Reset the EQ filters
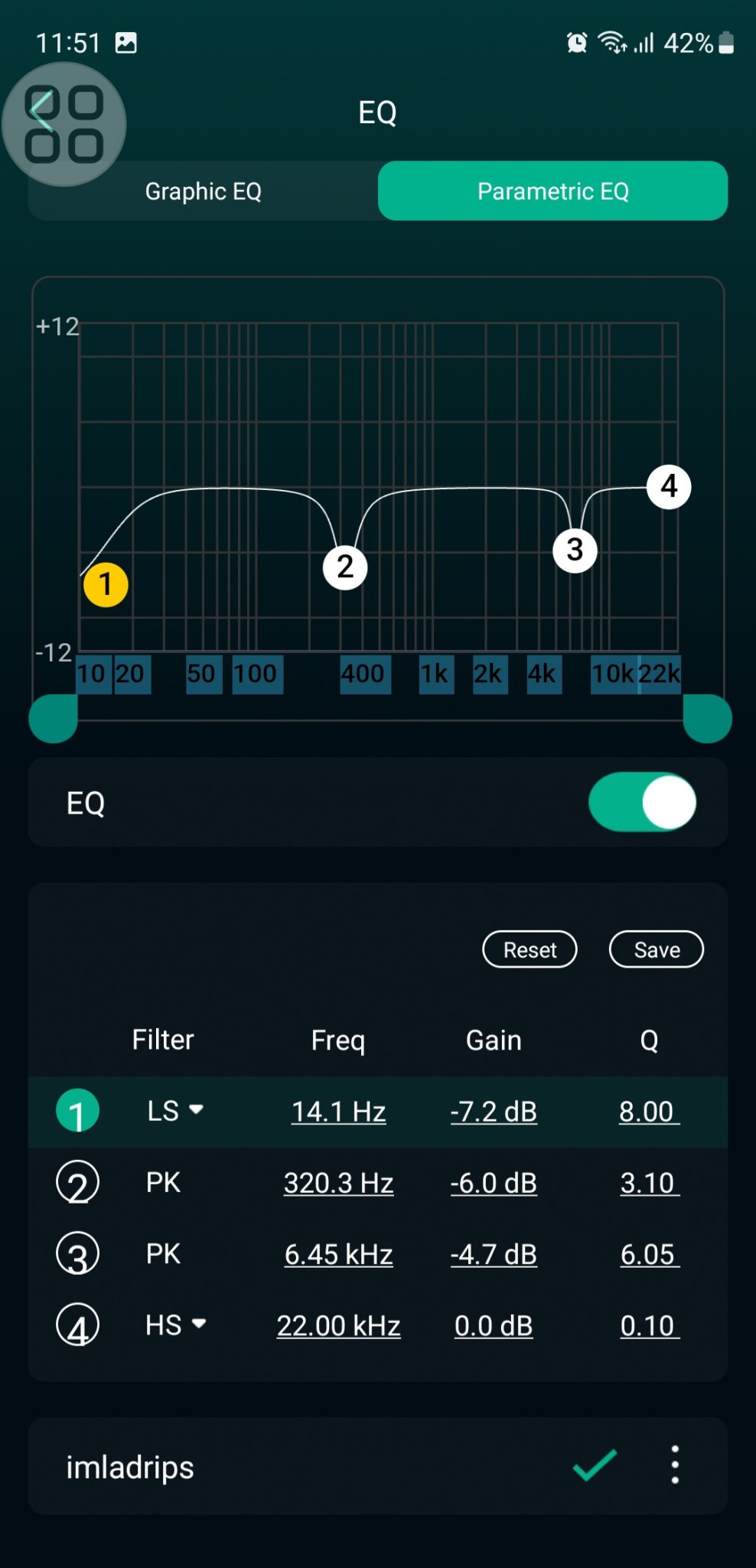Viewport: 756px width, 1568px height. pos(530,949)
